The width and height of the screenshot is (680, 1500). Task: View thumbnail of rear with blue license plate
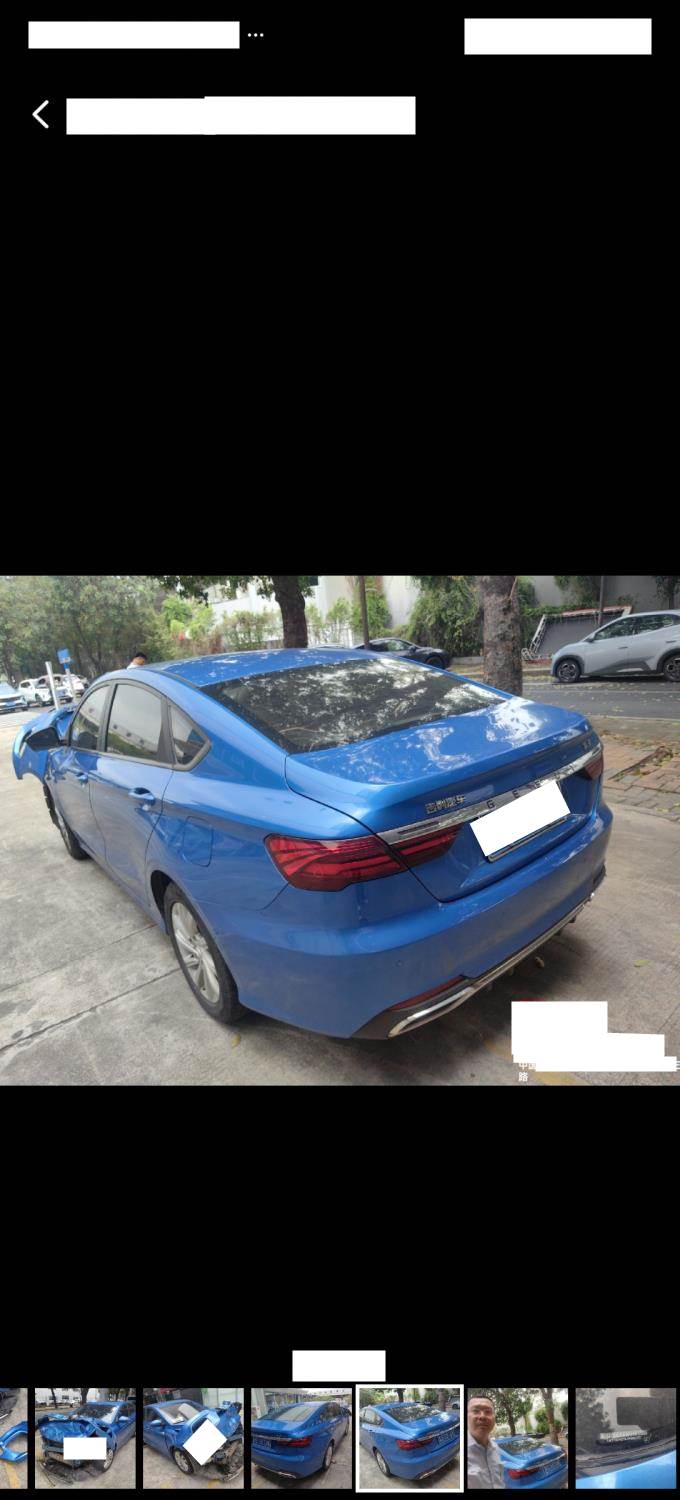tap(301, 1438)
